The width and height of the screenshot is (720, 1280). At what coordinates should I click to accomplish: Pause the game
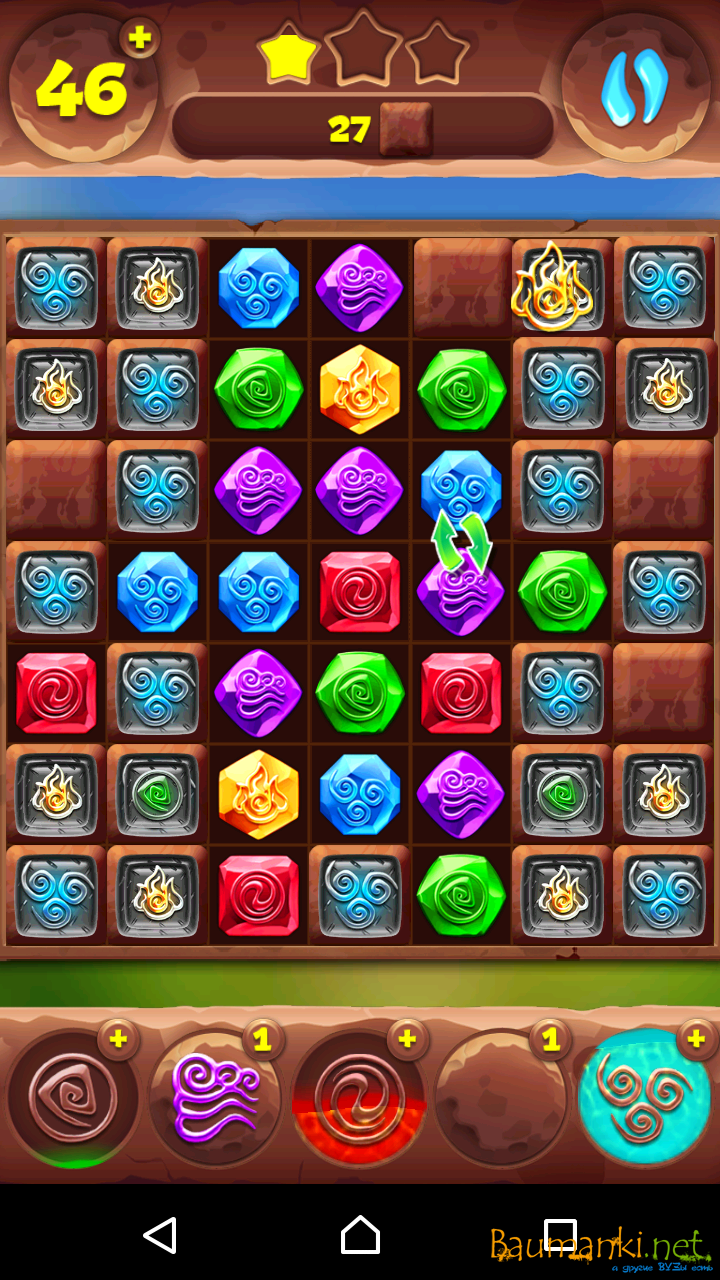pos(635,87)
